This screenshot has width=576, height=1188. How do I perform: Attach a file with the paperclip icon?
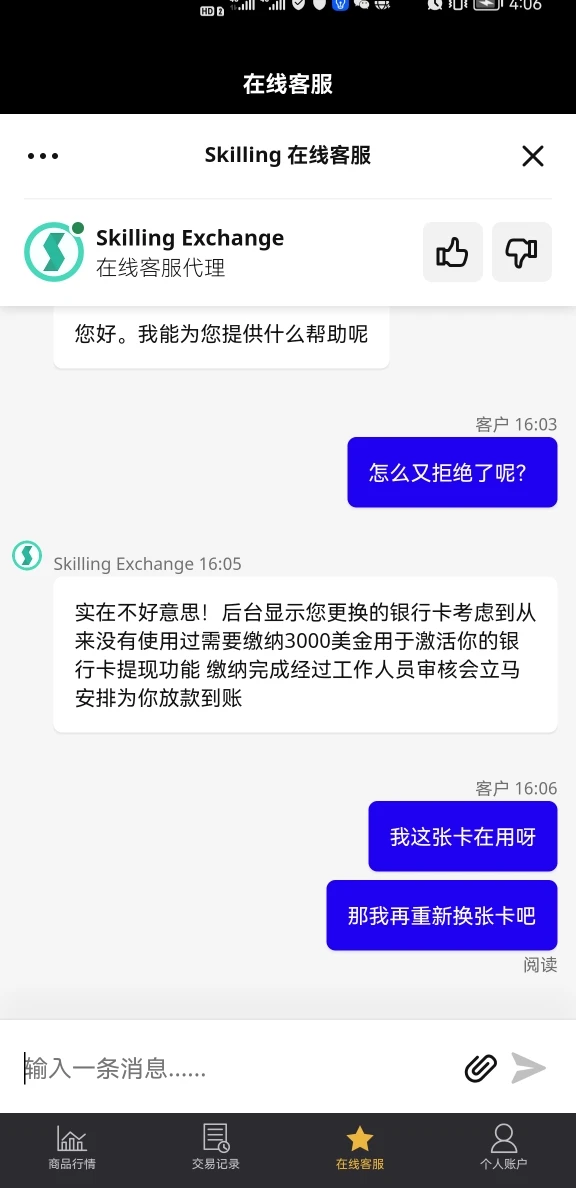pos(481,1068)
